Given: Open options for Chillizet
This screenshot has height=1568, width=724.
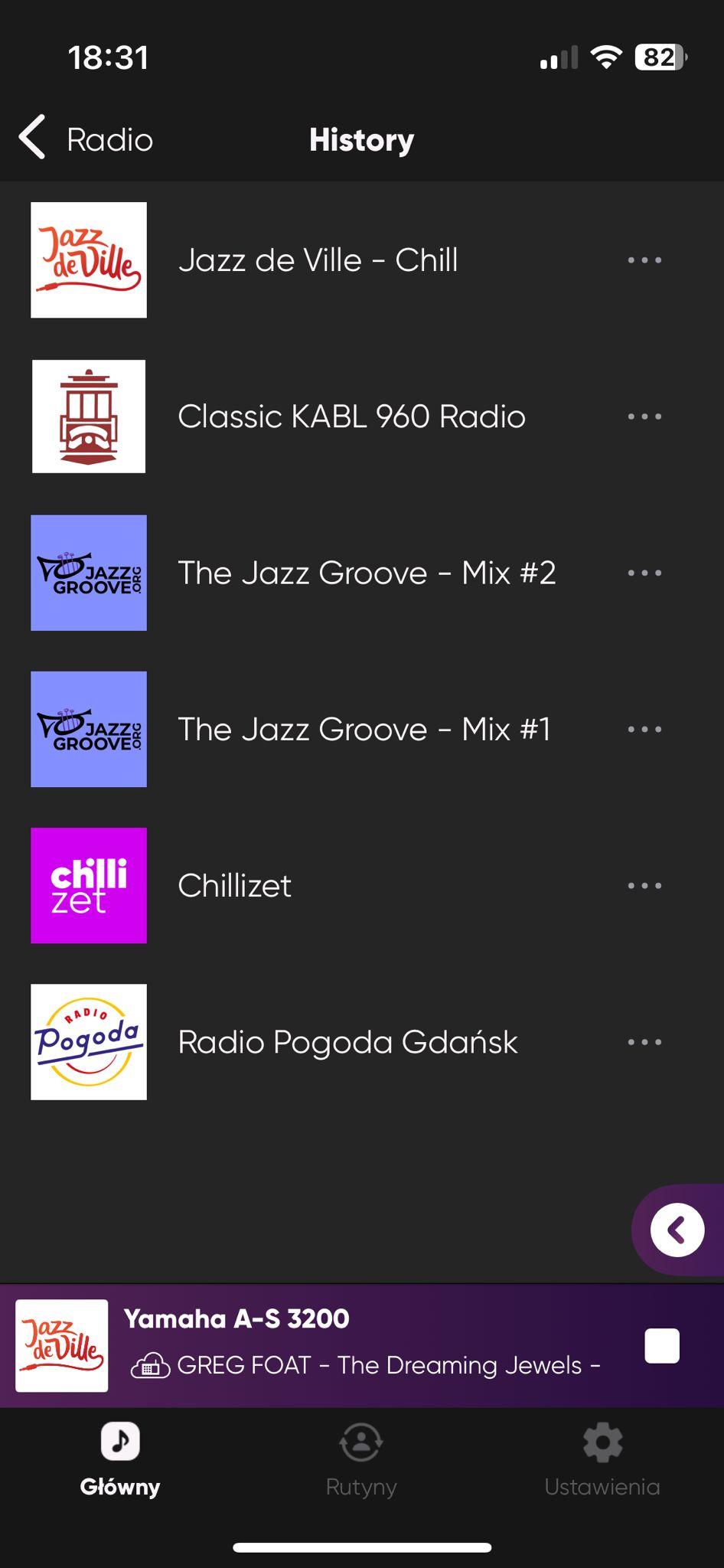Looking at the screenshot, I should tap(644, 886).
